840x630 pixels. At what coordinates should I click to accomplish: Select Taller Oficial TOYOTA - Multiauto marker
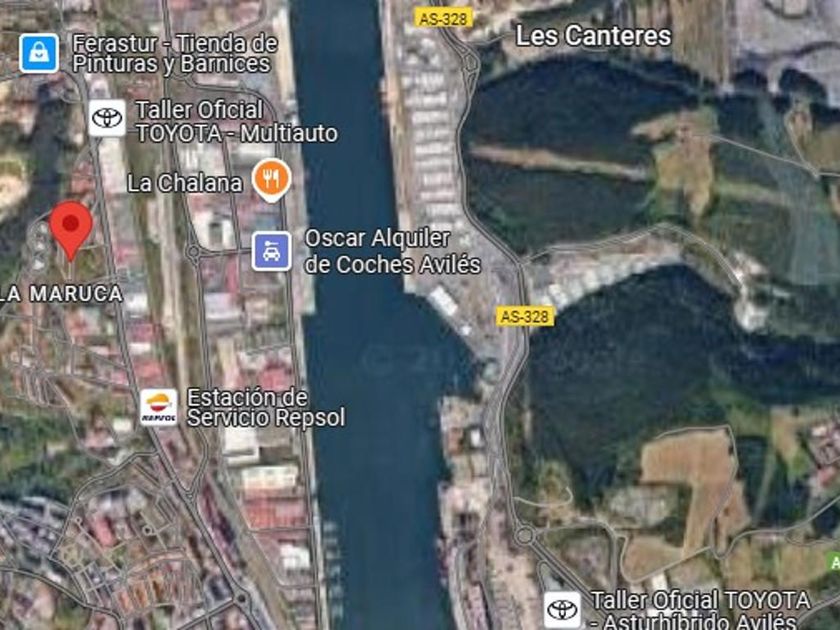(107, 118)
